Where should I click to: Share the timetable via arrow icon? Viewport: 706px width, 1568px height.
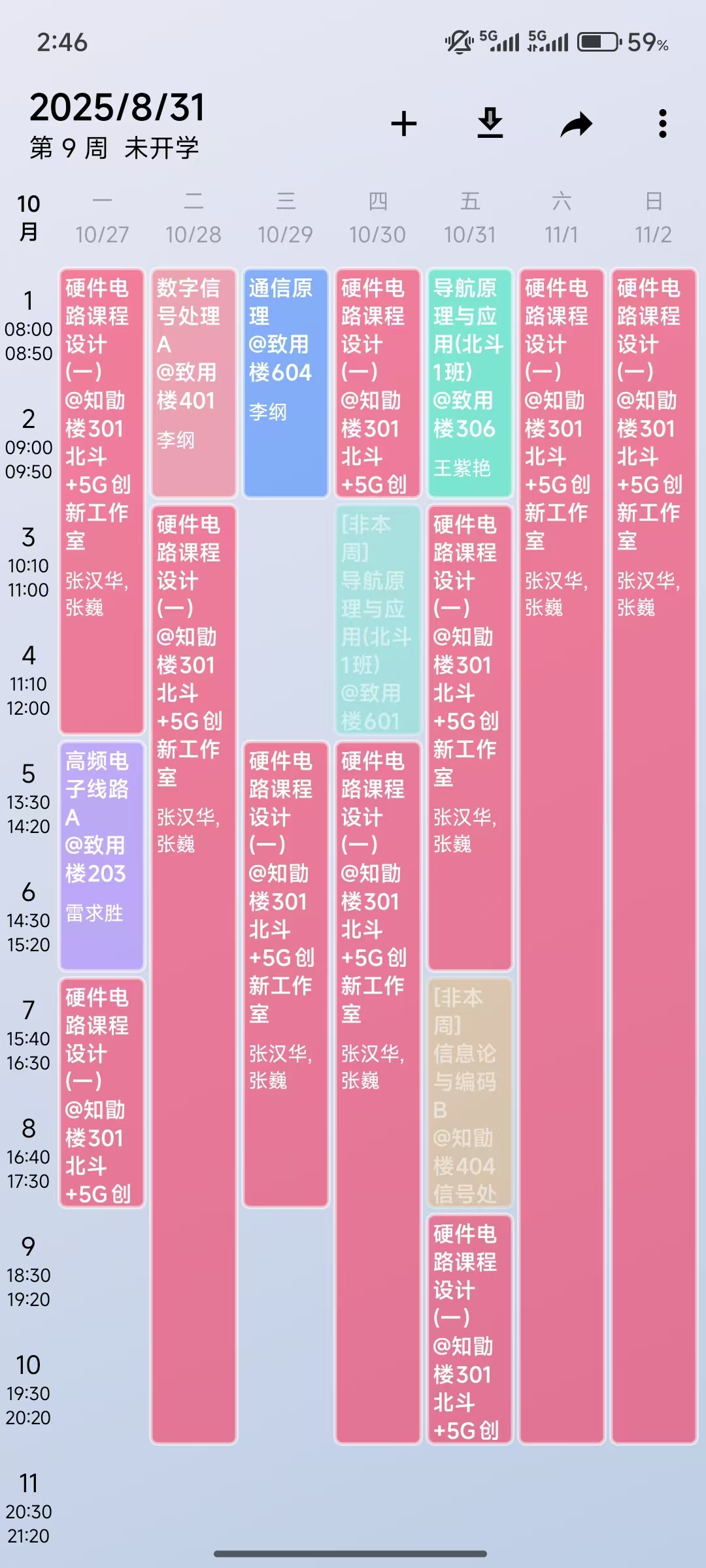point(577,124)
